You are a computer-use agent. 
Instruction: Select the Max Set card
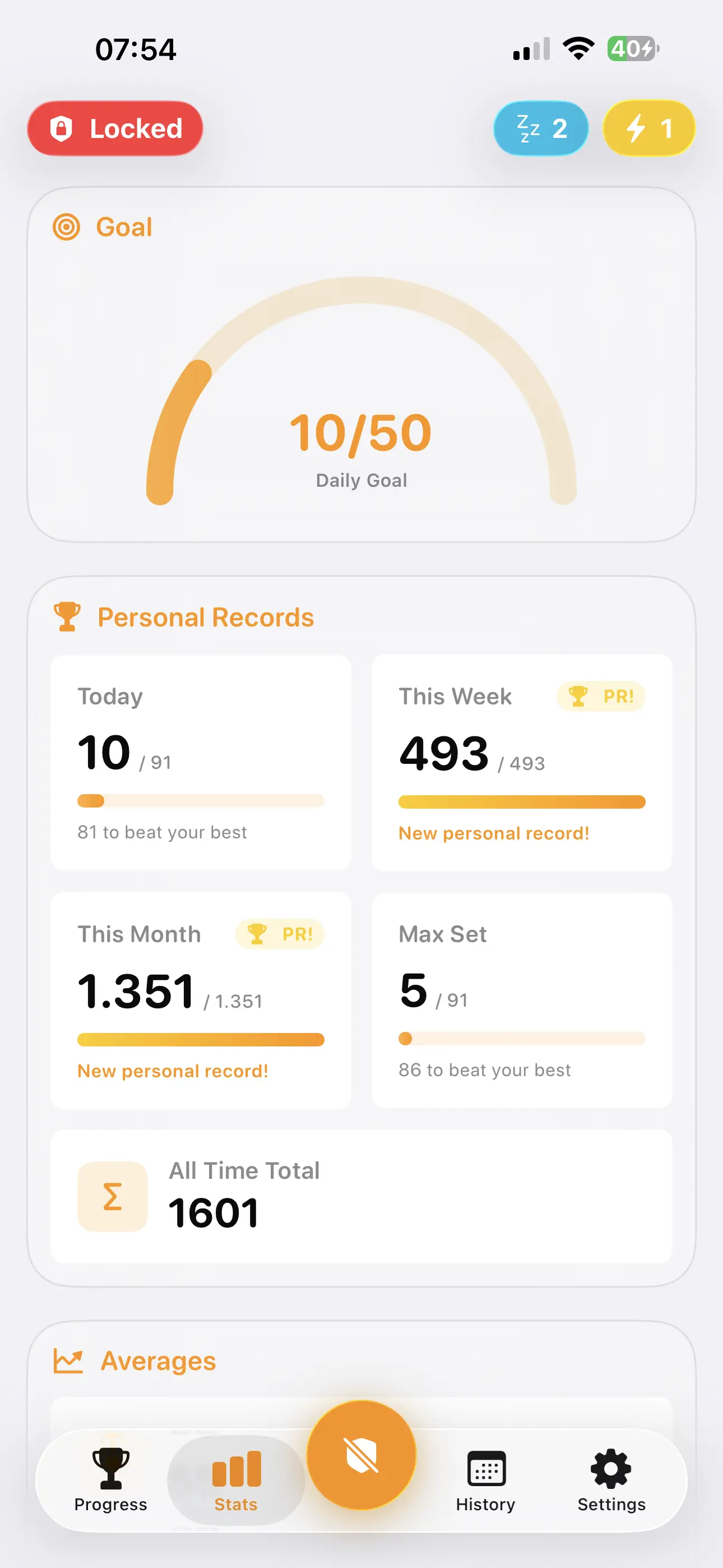coord(522,1001)
